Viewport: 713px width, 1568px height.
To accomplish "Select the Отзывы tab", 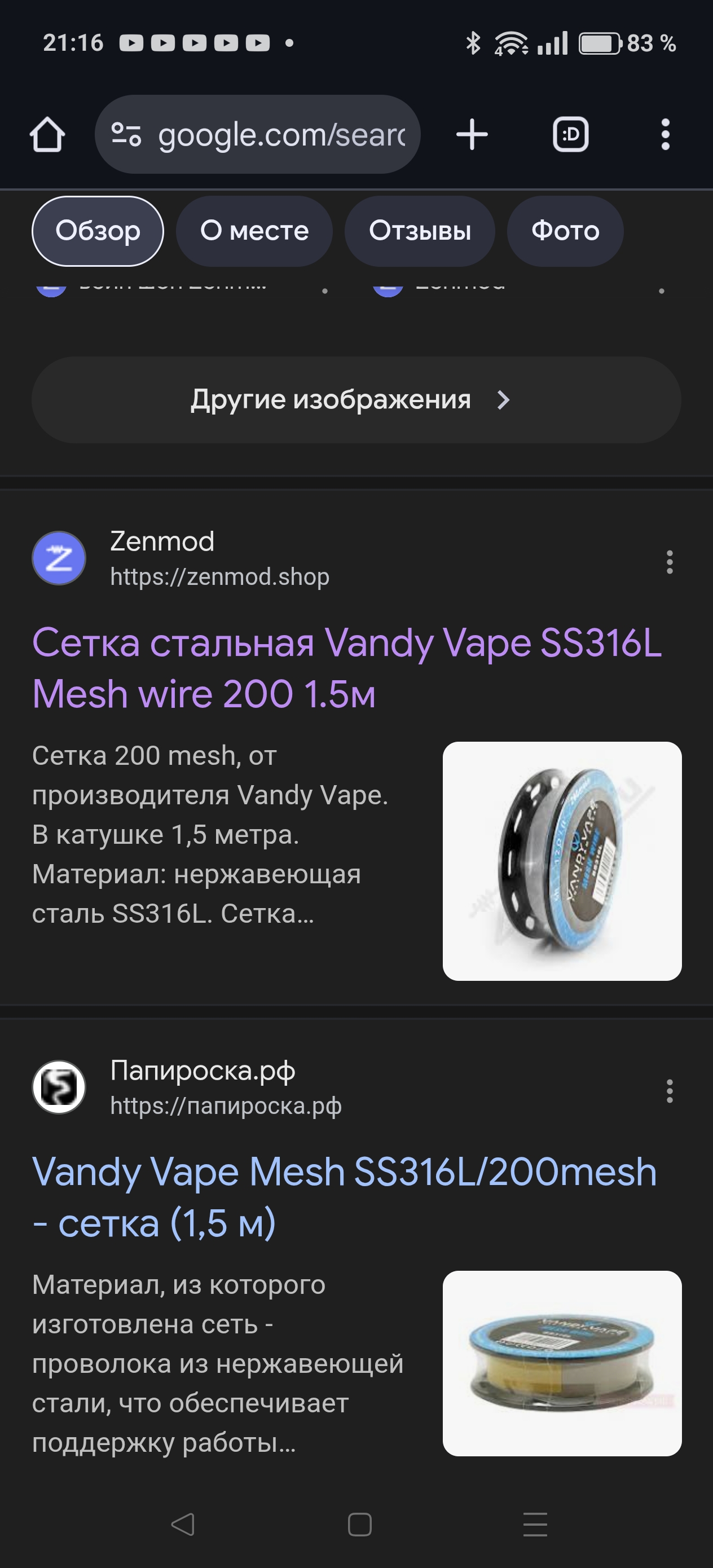I will pyautogui.click(x=420, y=231).
